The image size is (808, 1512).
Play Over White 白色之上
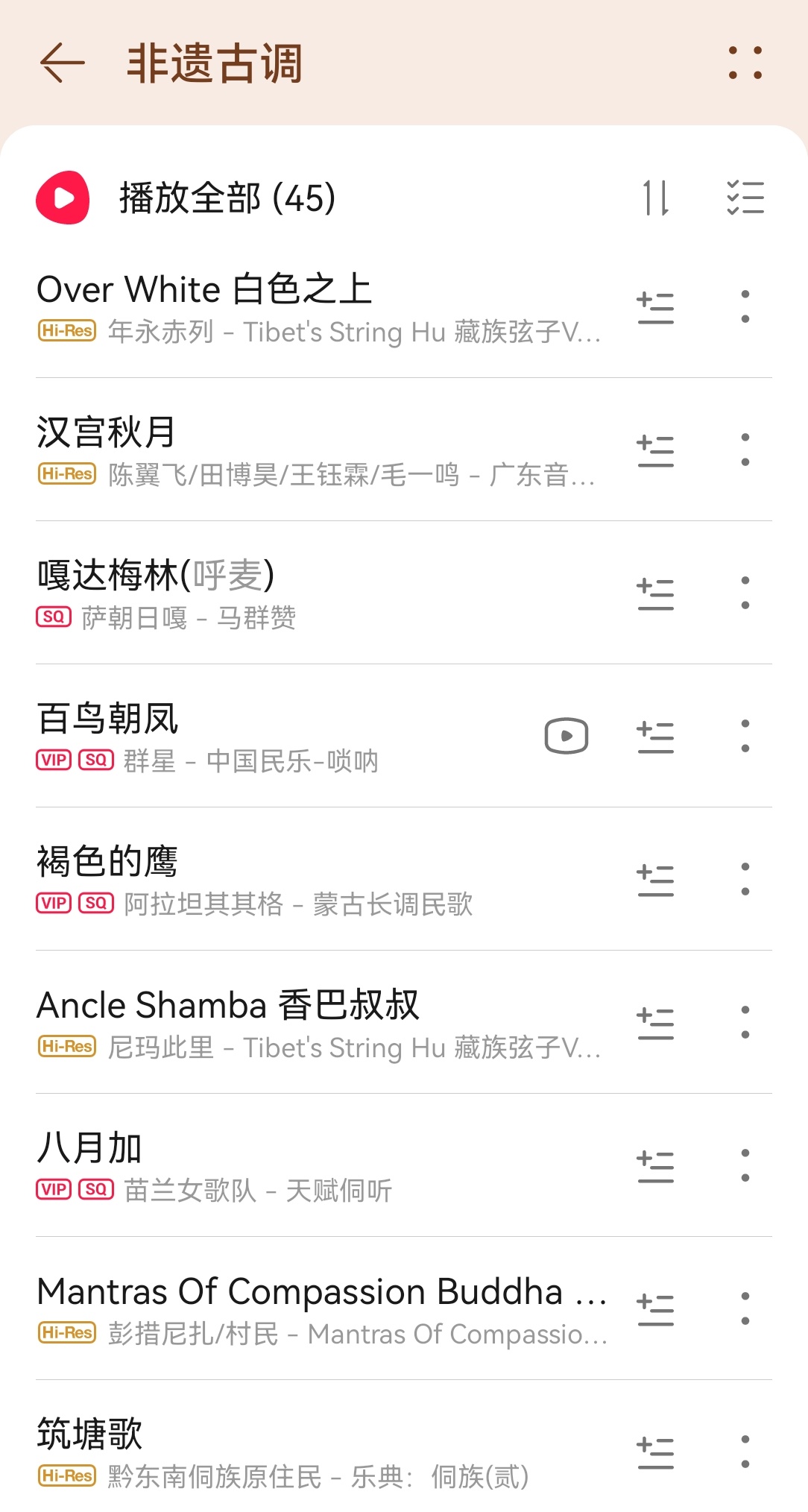(321, 307)
